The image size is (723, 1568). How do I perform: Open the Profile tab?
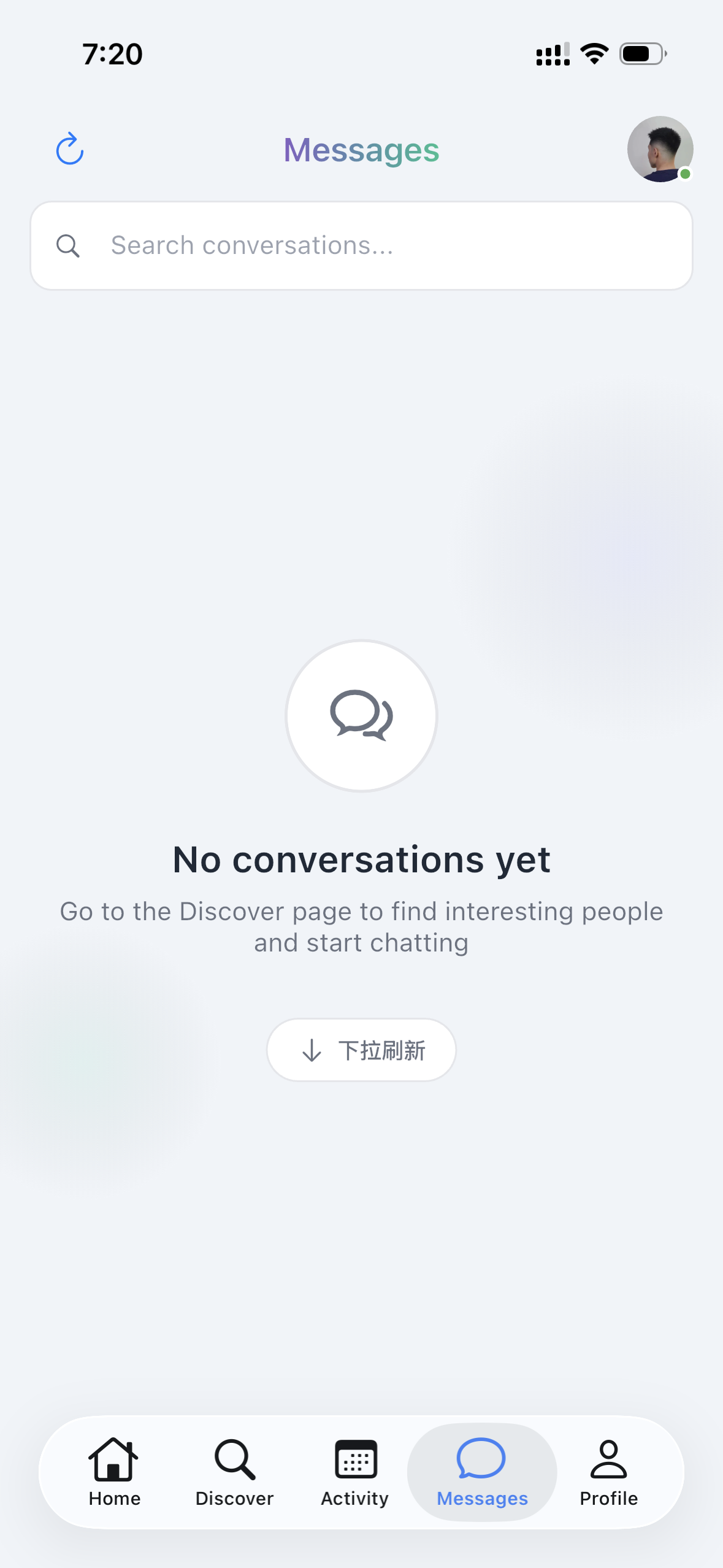[x=608, y=1472]
